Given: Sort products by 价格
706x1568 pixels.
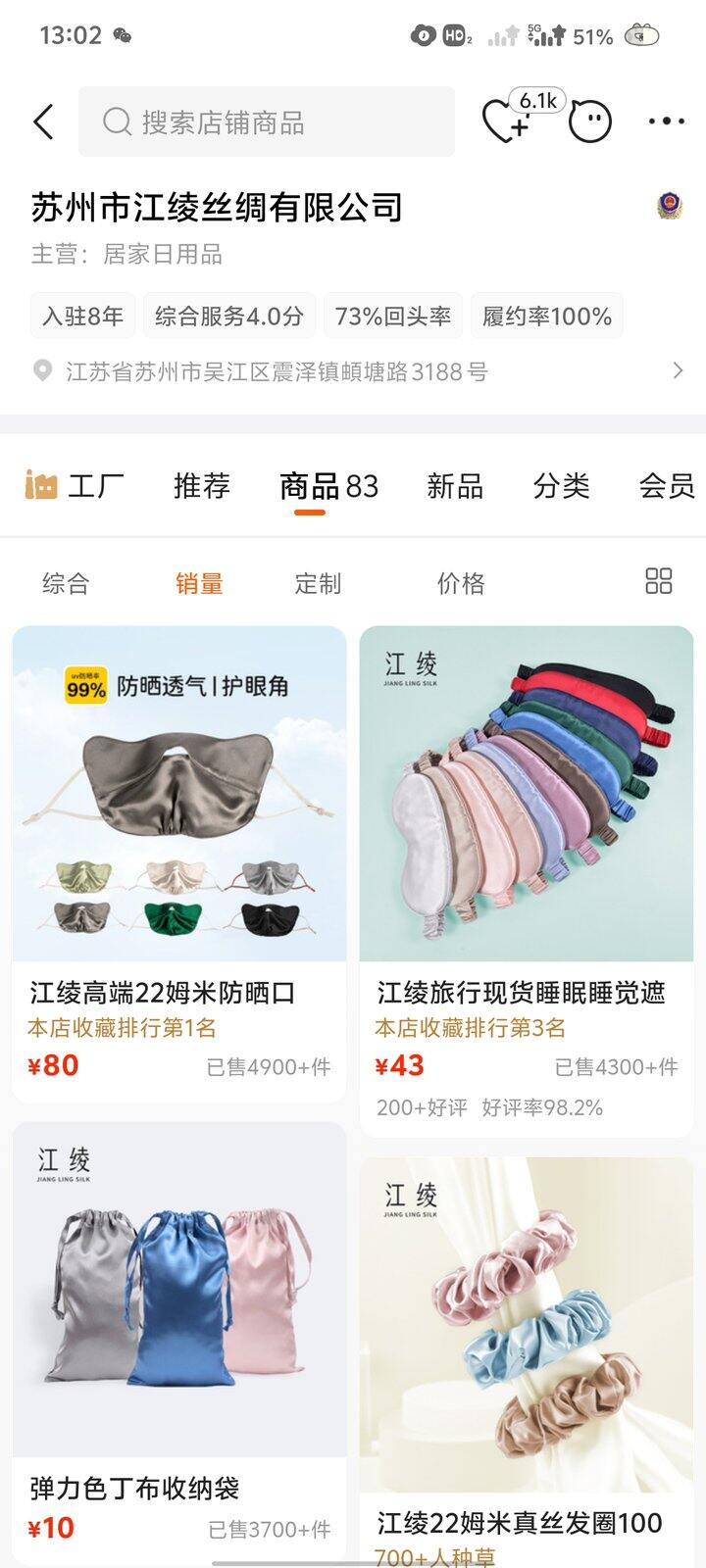Looking at the screenshot, I should pos(461,584).
